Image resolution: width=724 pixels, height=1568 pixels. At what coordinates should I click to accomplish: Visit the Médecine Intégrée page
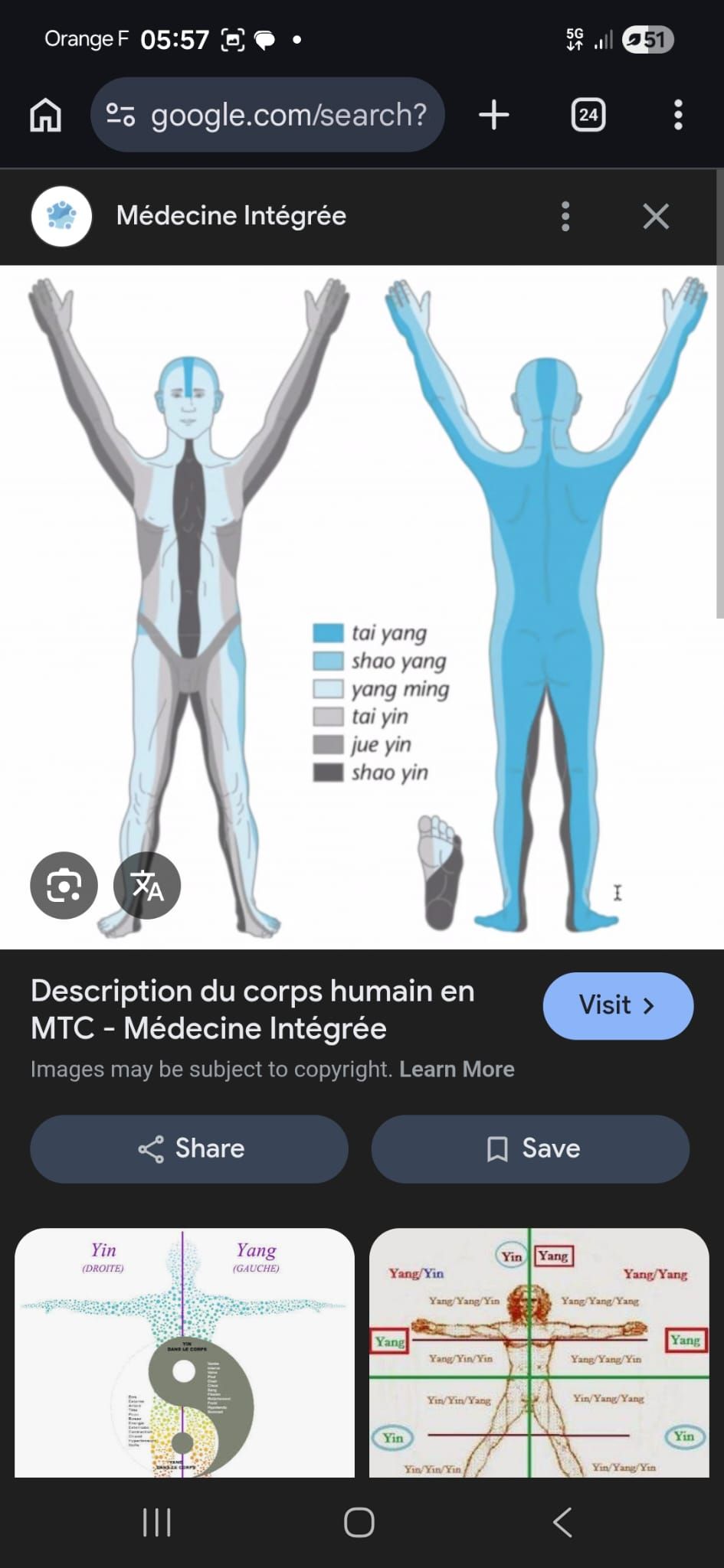tap(618, 1005)
